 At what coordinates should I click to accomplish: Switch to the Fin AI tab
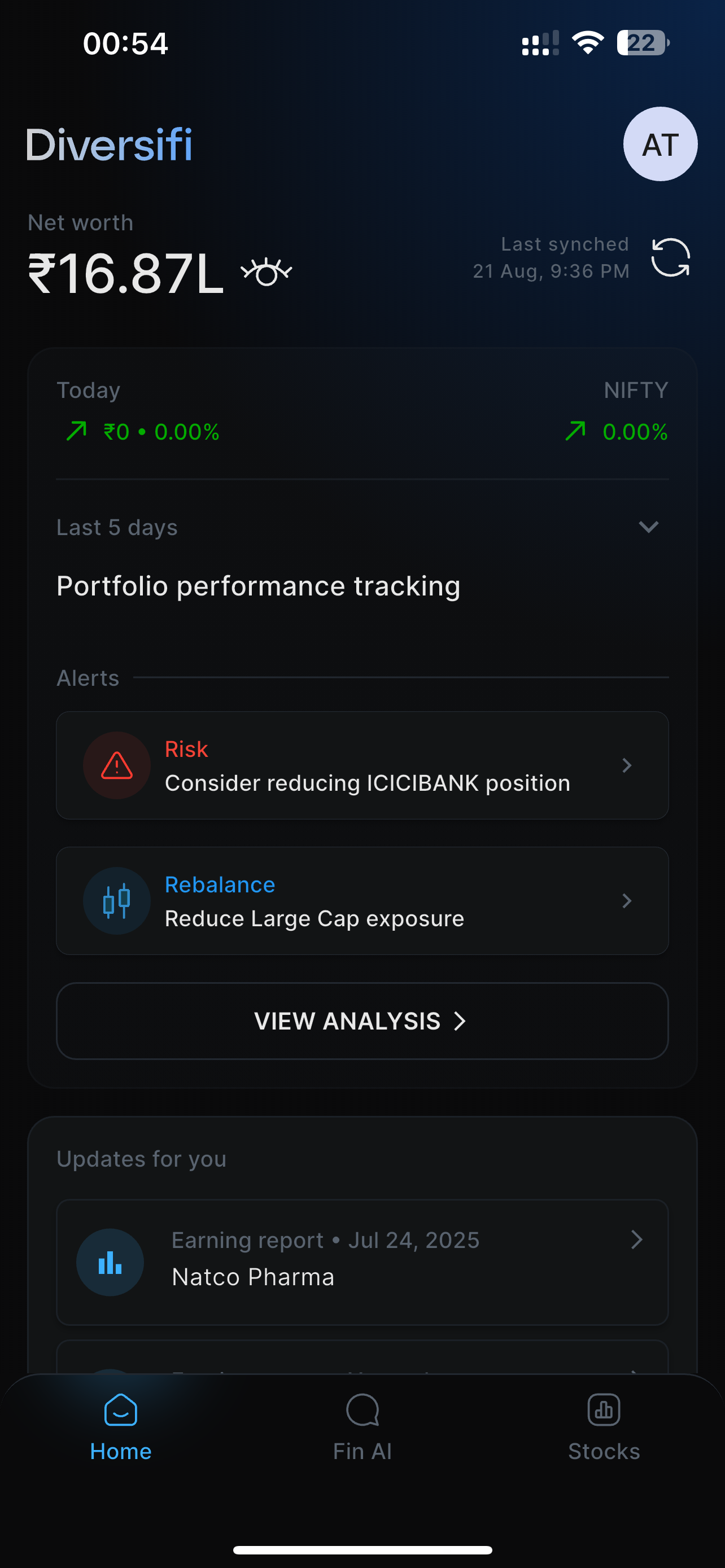point(362,1427)
